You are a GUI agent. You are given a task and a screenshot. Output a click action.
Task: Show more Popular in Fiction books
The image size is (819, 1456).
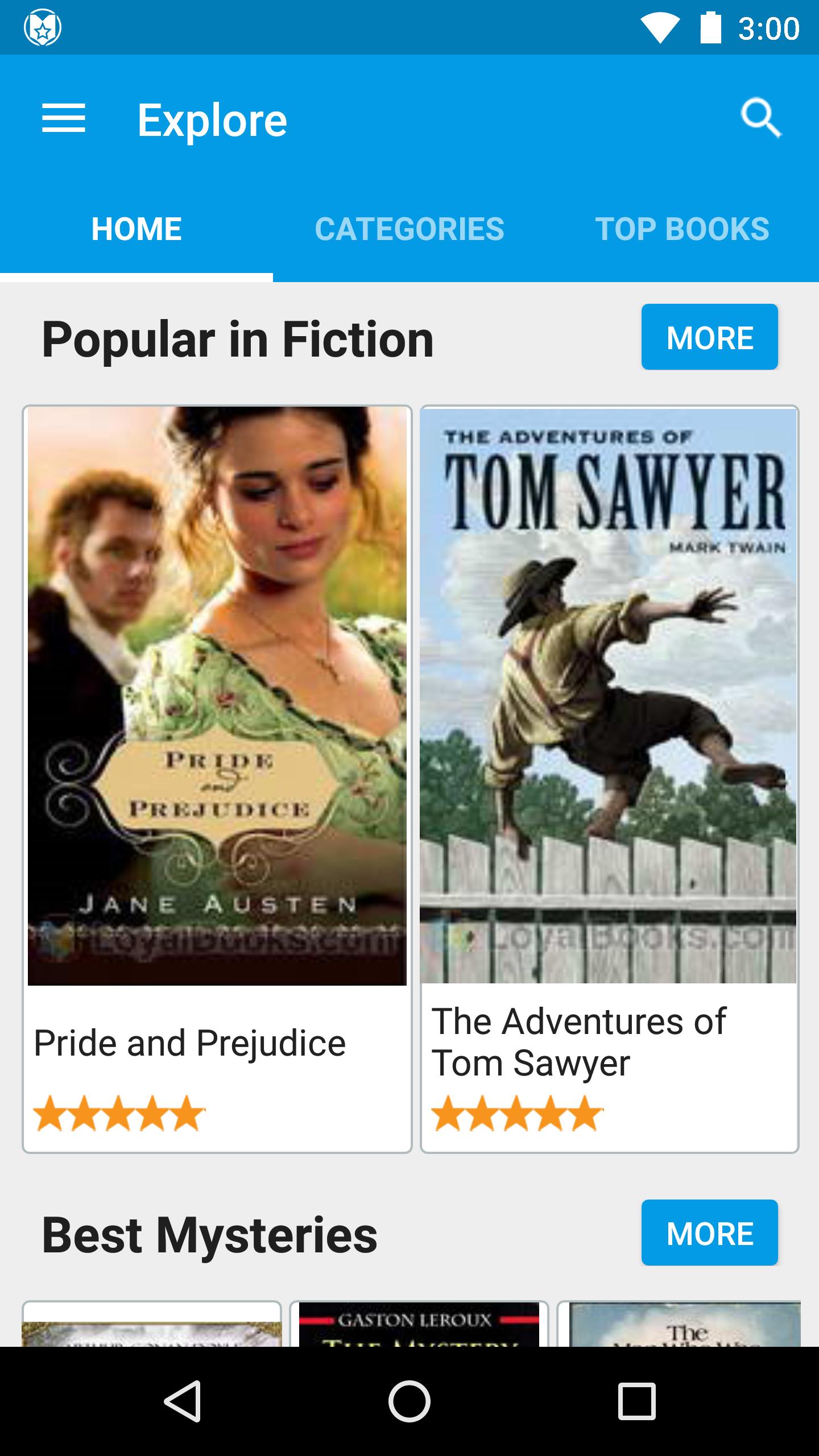coord(709,337)
